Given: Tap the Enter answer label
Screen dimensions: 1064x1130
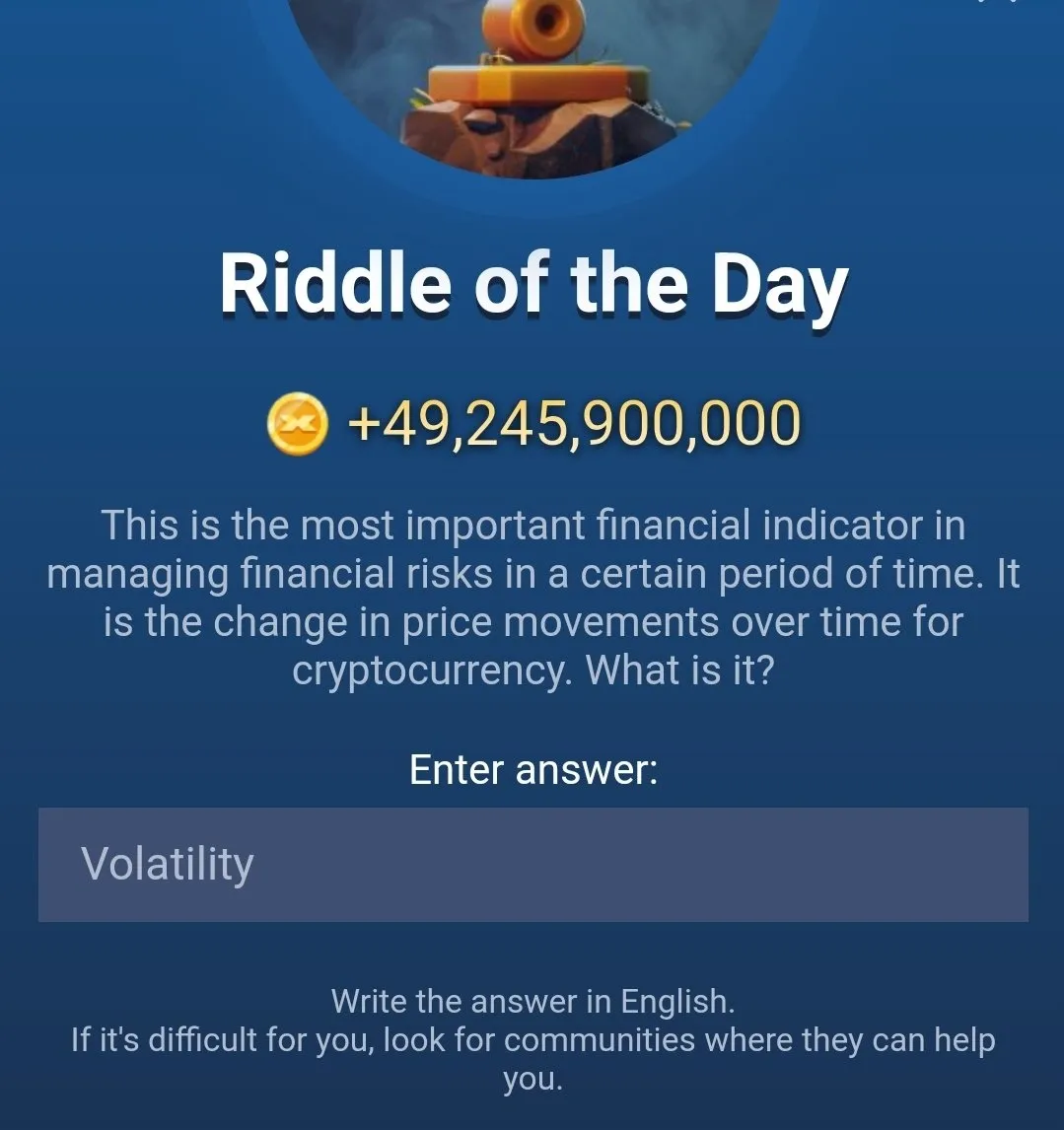Looking at the screenshot, I should (x=532, y=769).
